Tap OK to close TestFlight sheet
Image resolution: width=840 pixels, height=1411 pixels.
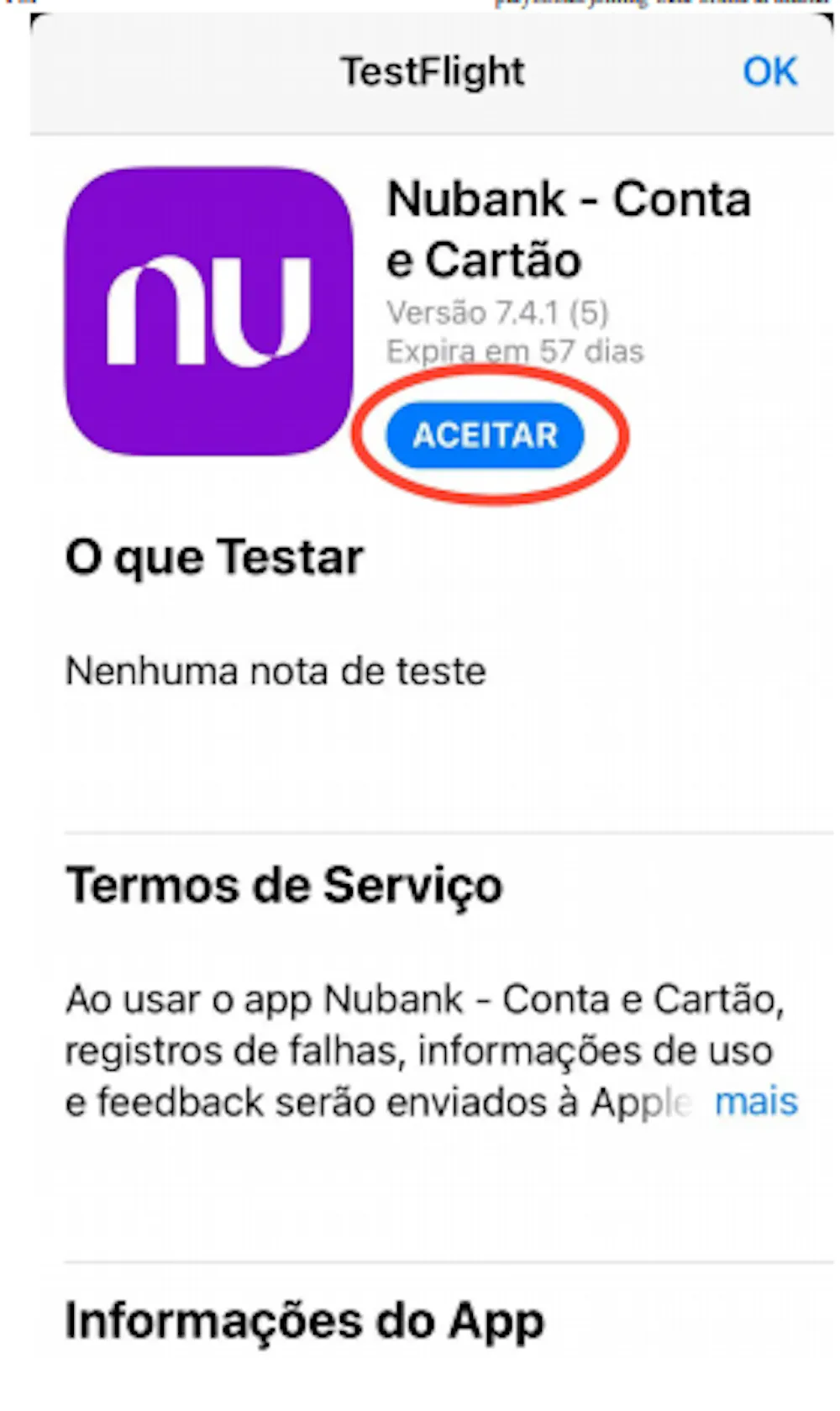[x=769, y=72]
